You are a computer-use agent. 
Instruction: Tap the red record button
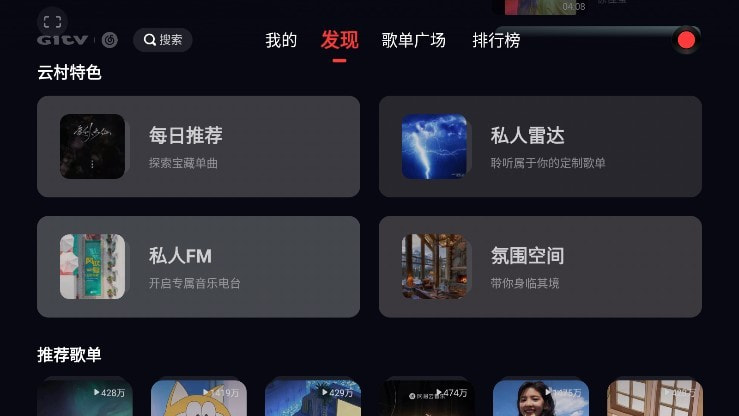(x=686, y=40)
